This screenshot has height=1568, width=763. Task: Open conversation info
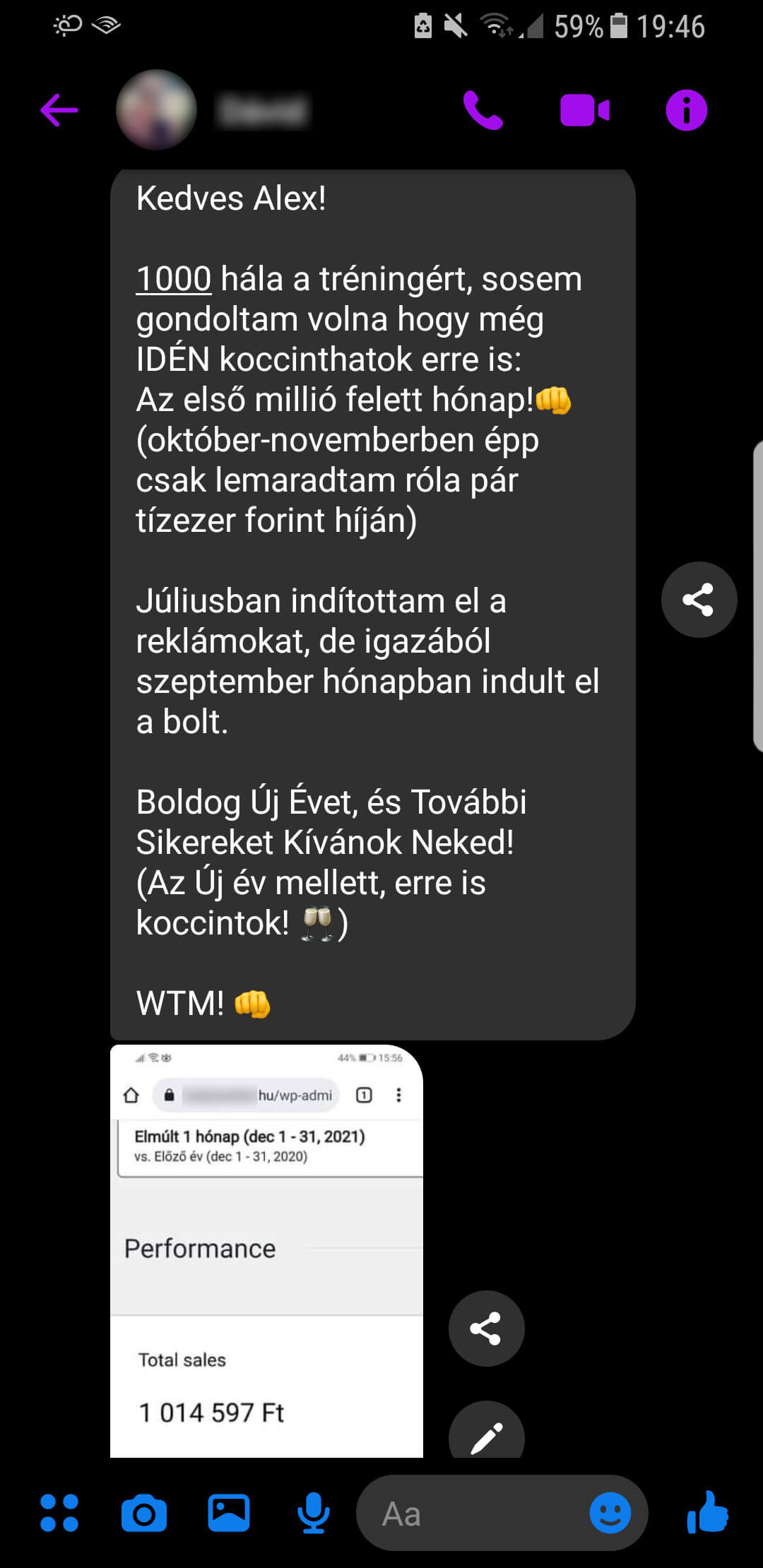[686, 110]
